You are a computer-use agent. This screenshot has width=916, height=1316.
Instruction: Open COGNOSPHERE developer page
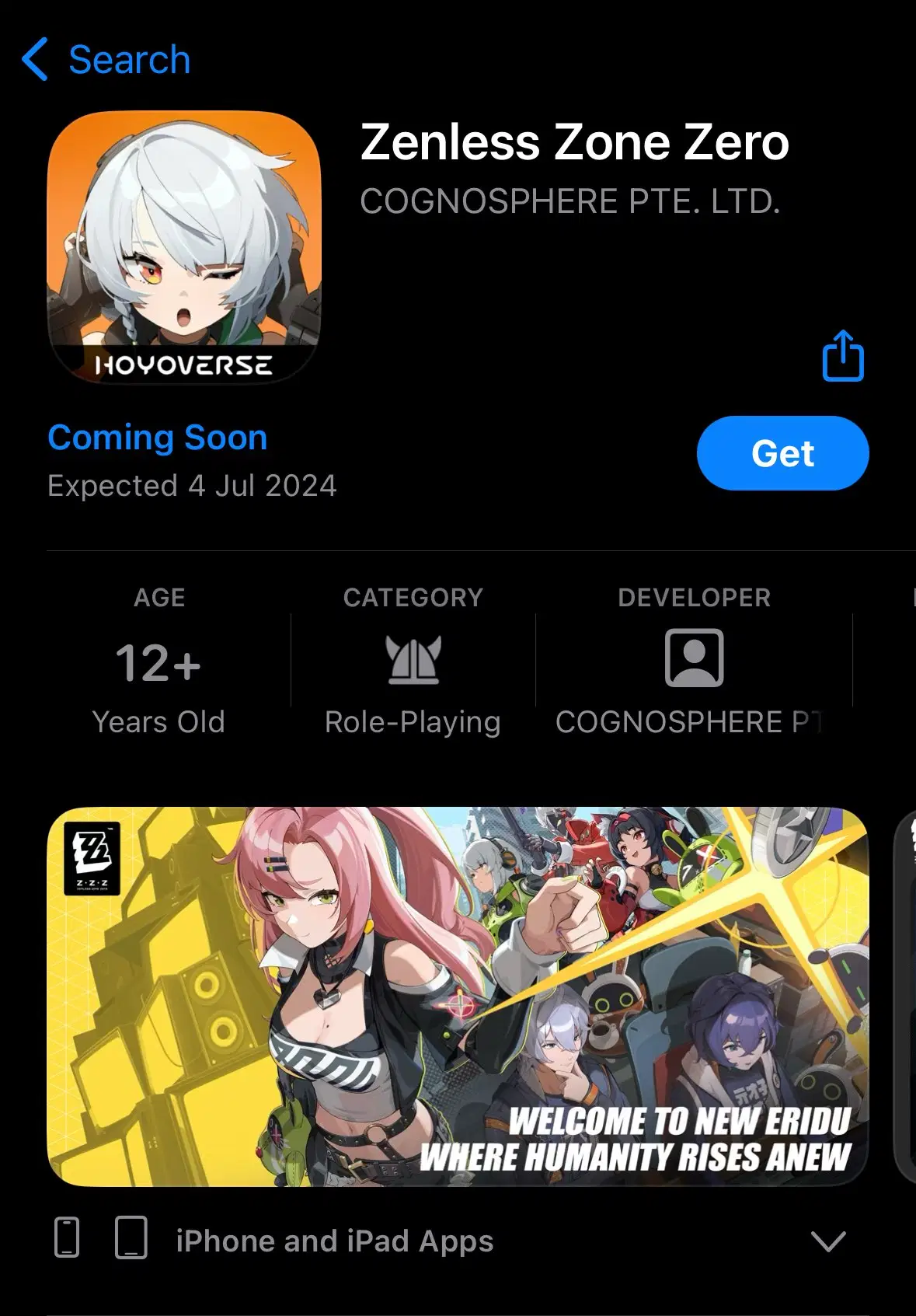[693, 661]
